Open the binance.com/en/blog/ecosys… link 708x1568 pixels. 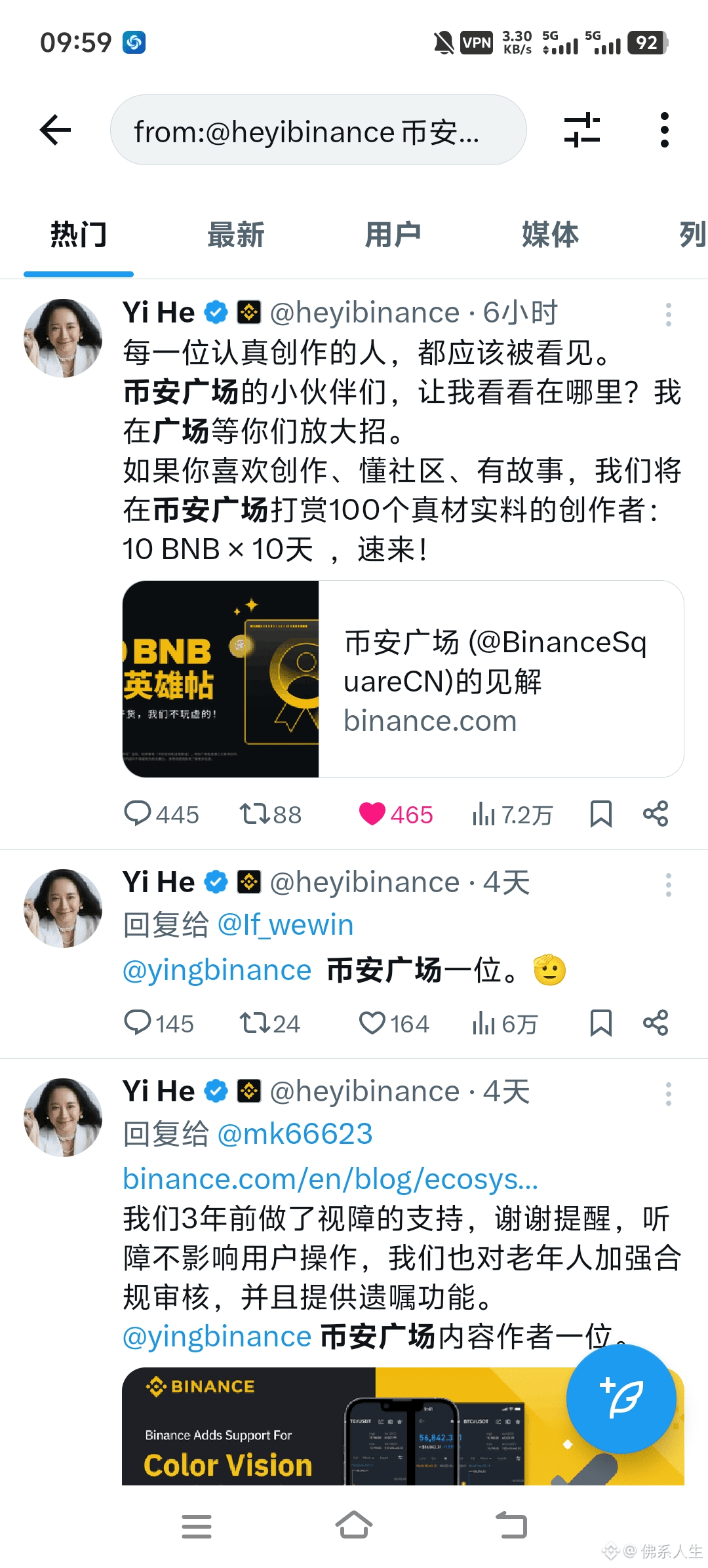click(x=330, y=1179)
